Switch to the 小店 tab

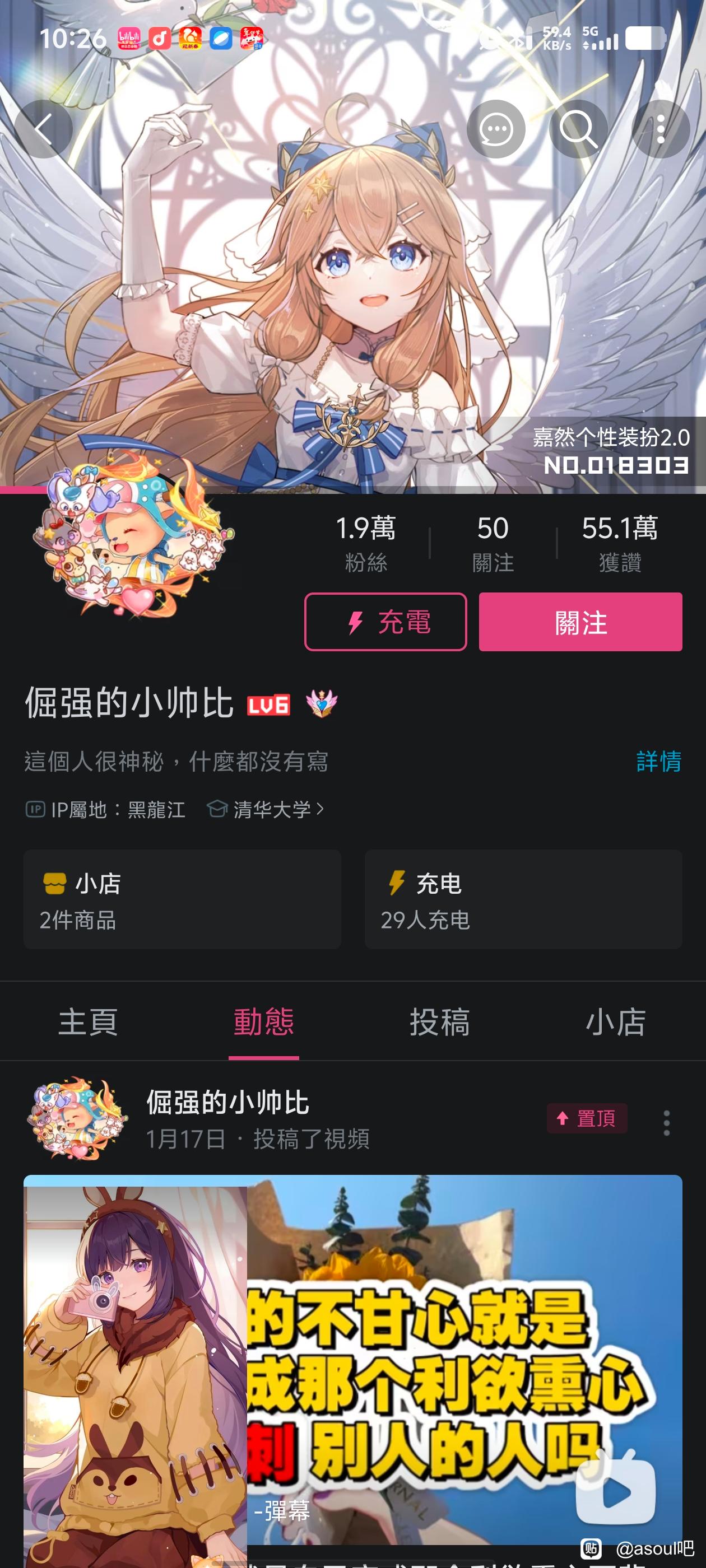(x=615, y=1022)
